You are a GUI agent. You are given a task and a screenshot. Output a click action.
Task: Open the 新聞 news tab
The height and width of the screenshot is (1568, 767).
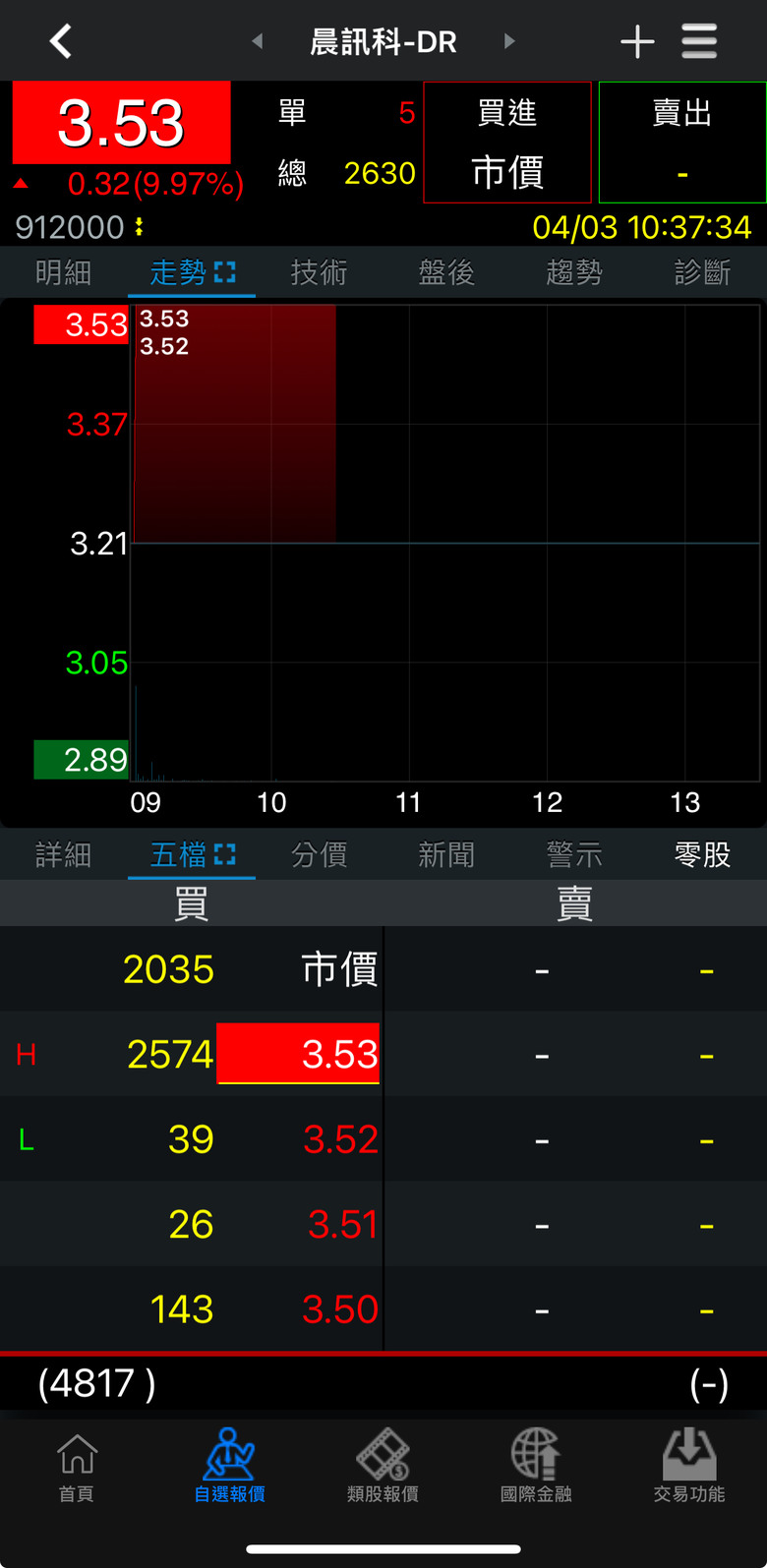click(x=447, y=854)
